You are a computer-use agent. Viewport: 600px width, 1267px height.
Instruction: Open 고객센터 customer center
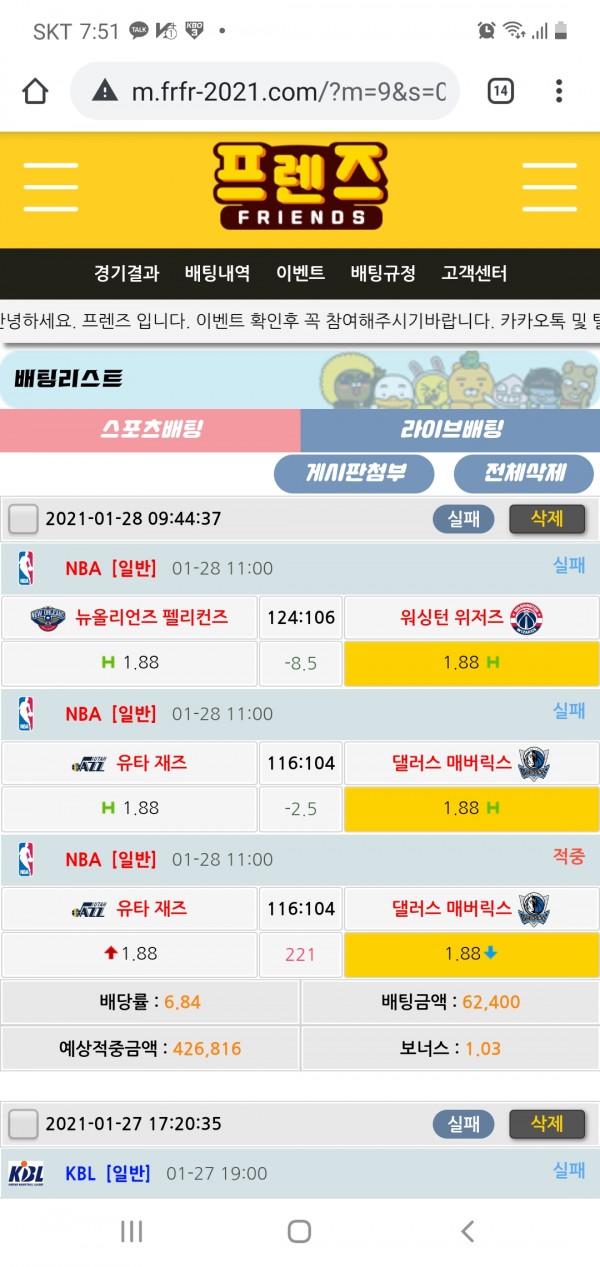[474, 273]
